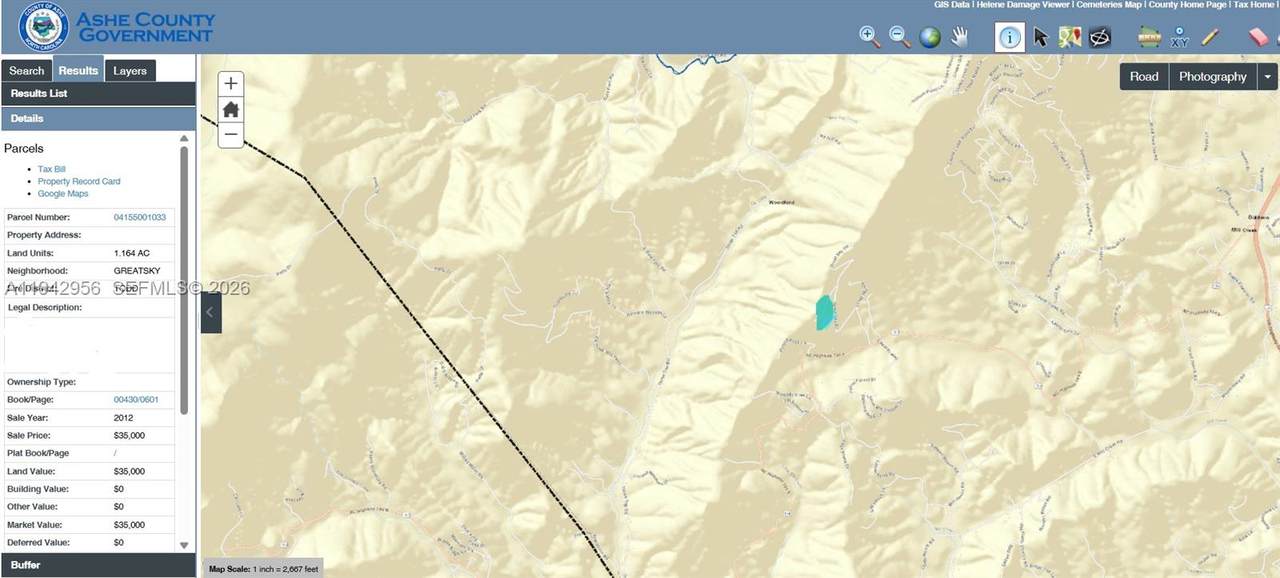Viewport: 1280px width, 578px height.
Task: Switch to the Search tab
Action: [27, 70]
